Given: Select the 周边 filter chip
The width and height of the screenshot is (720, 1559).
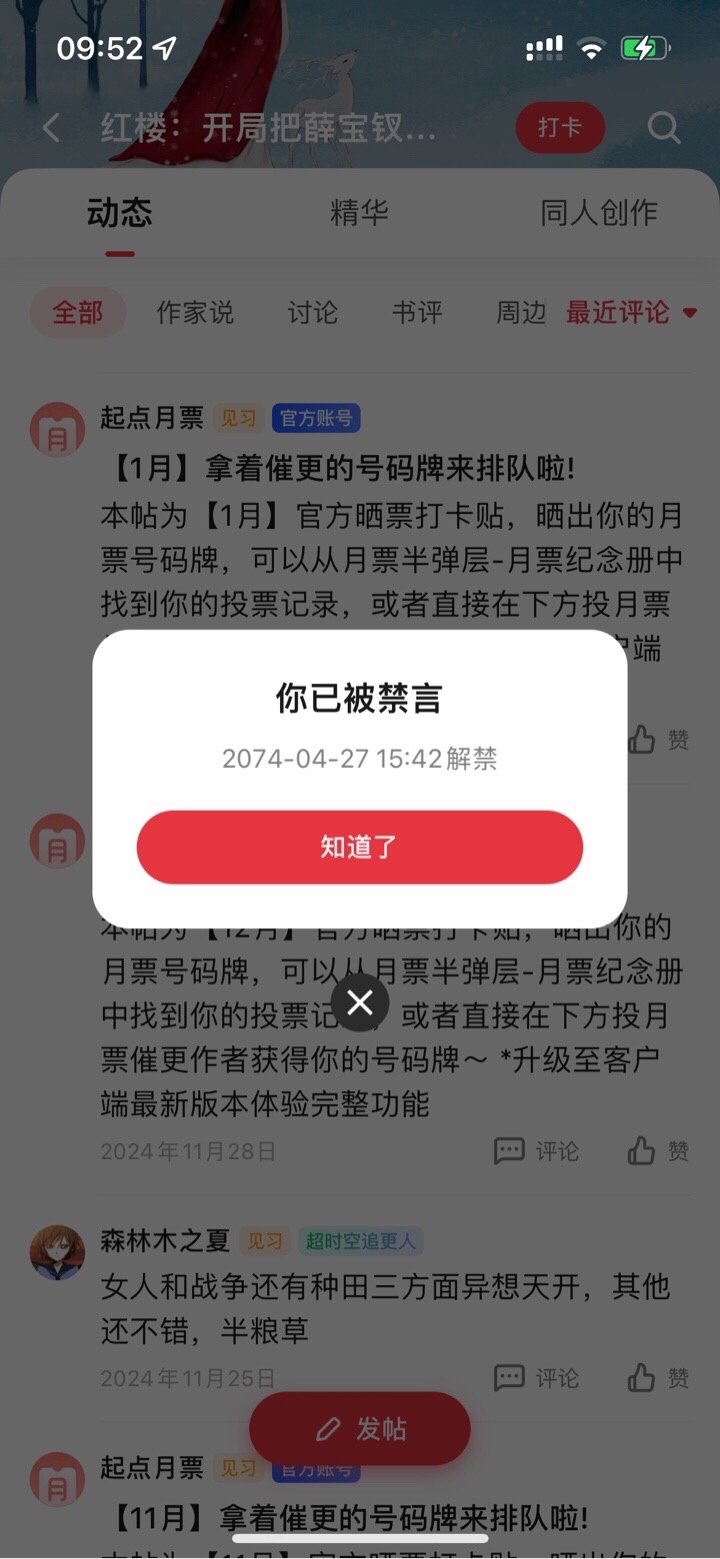Looking at the screenshot, I should [521, 312].
